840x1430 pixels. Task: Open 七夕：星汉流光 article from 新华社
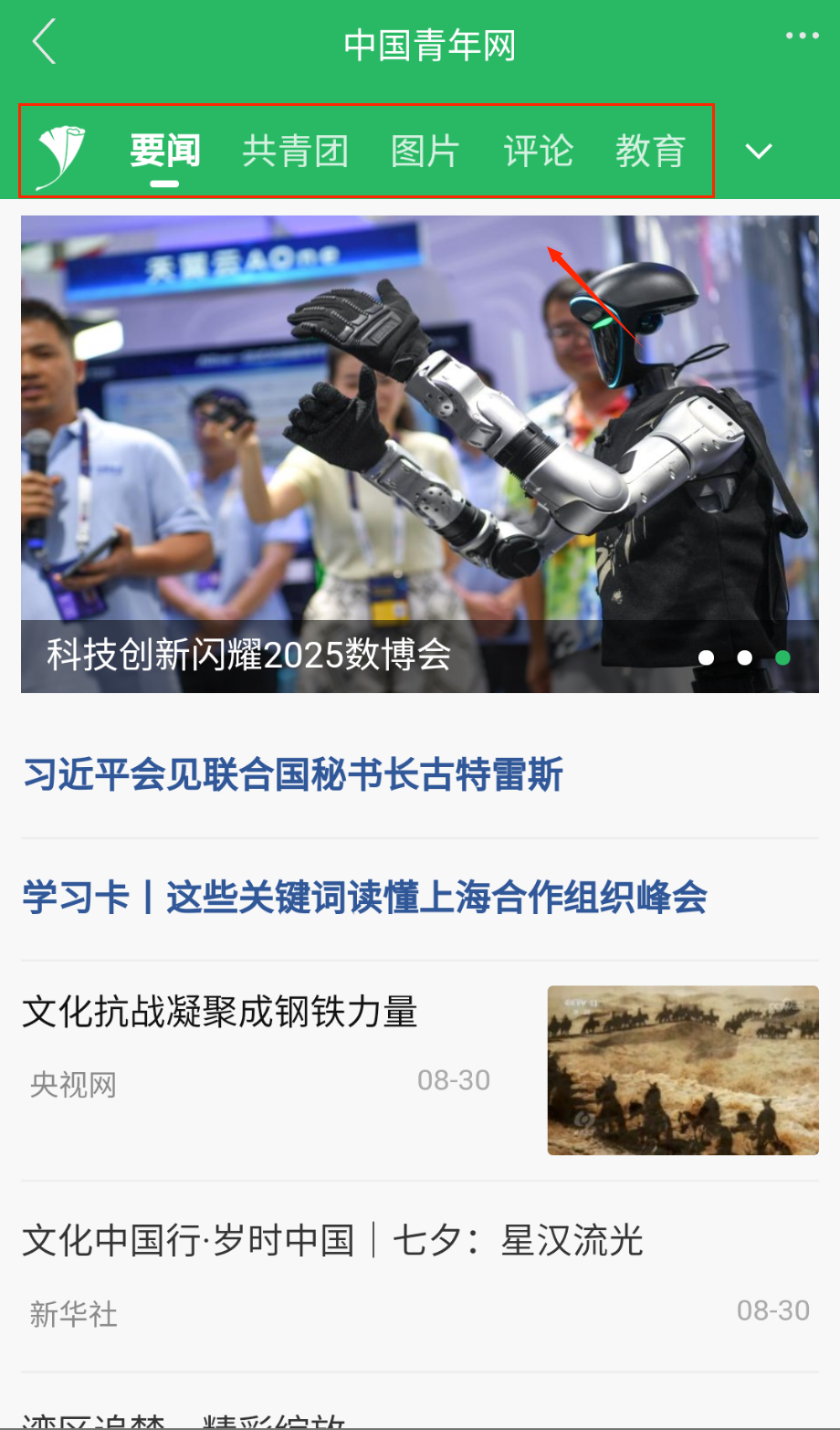click(332, 1241)
